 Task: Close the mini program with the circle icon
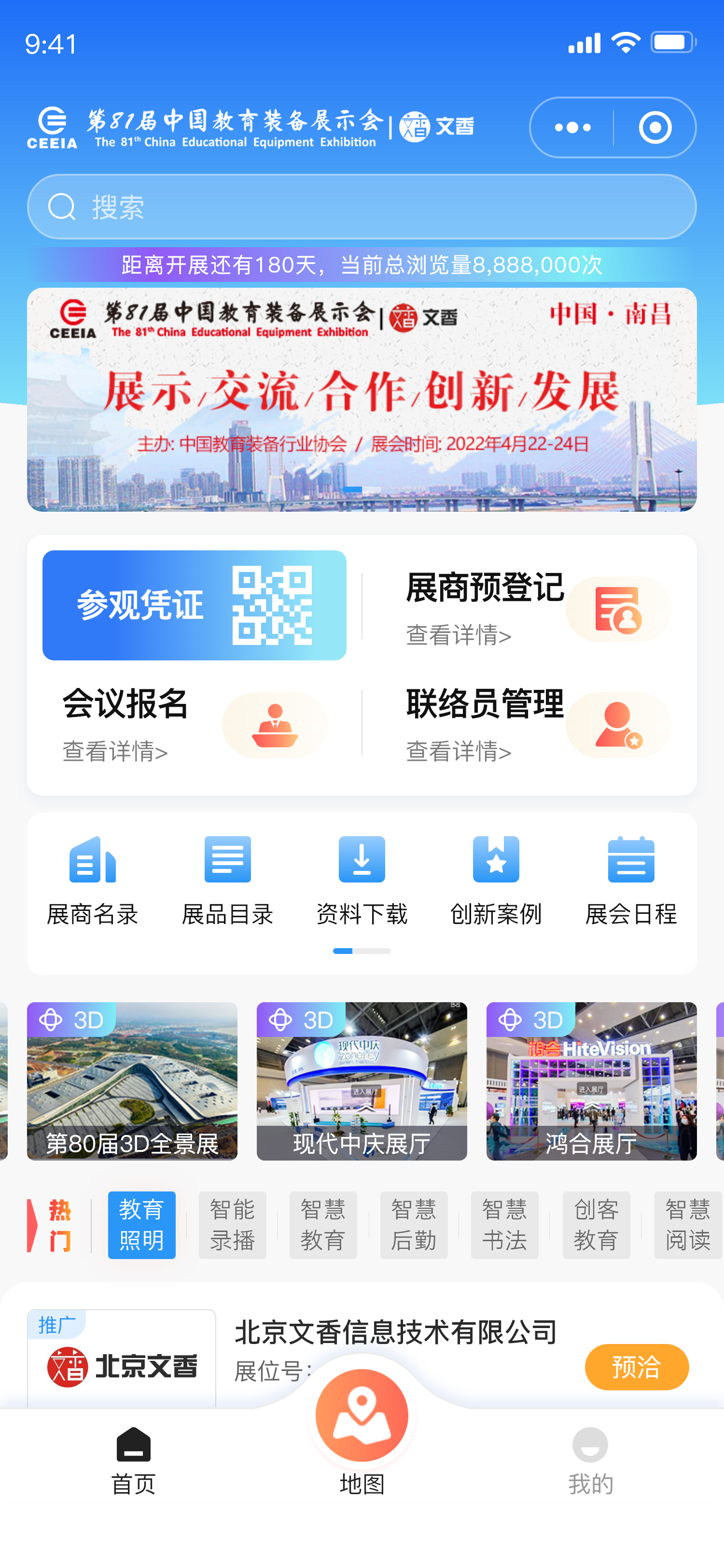pyautogui.click(x=654, y=128)
